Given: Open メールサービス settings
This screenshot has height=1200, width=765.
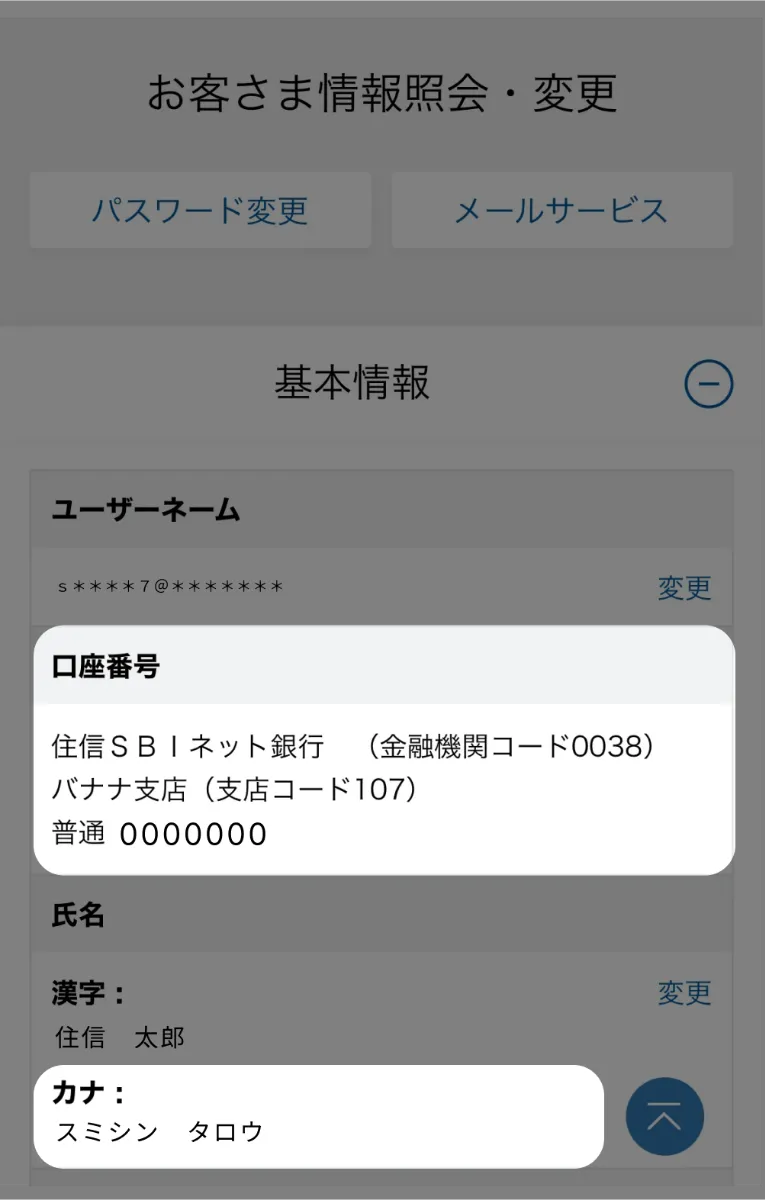Looking at the screenshot, I should coord(562,210).
